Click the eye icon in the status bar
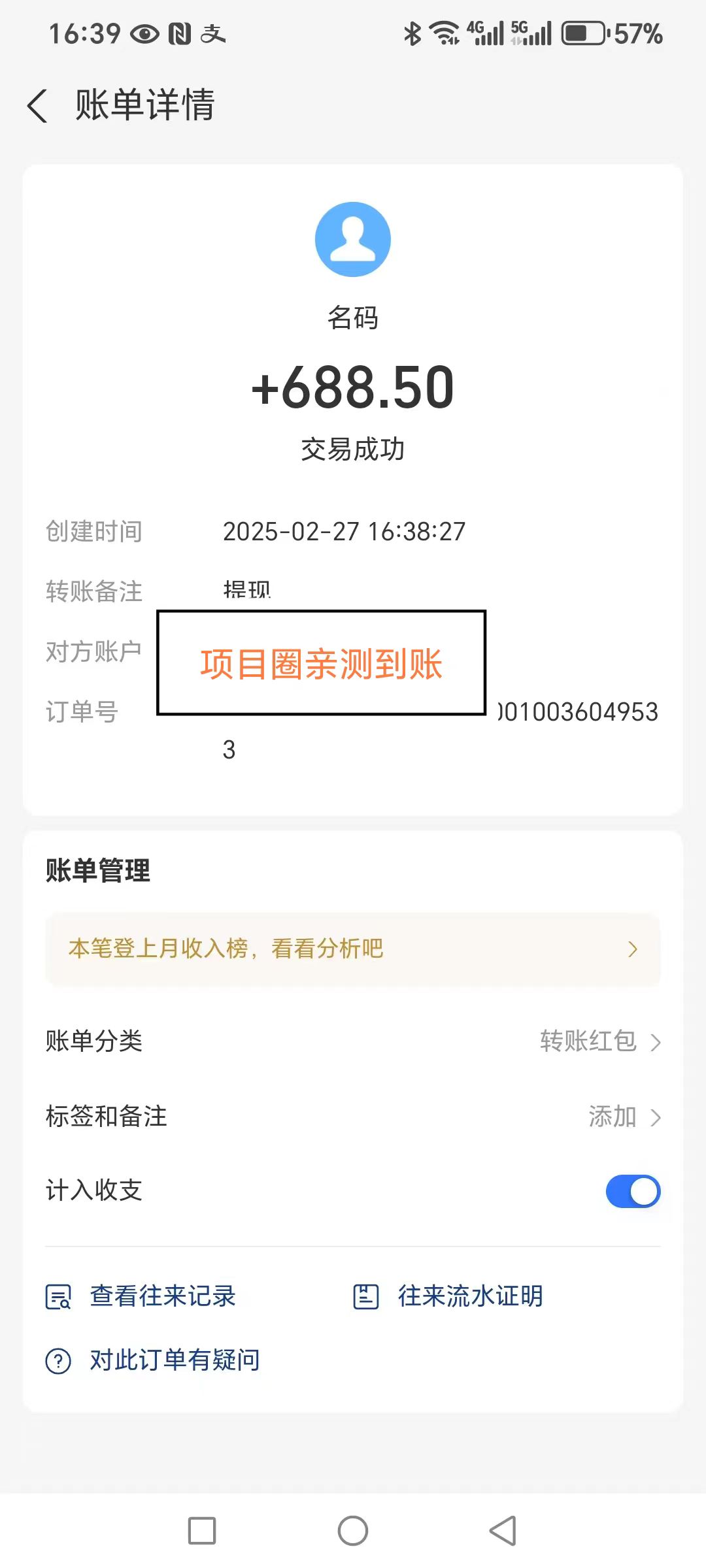This screenshot has width=706, height=1568. pos(144,33)
